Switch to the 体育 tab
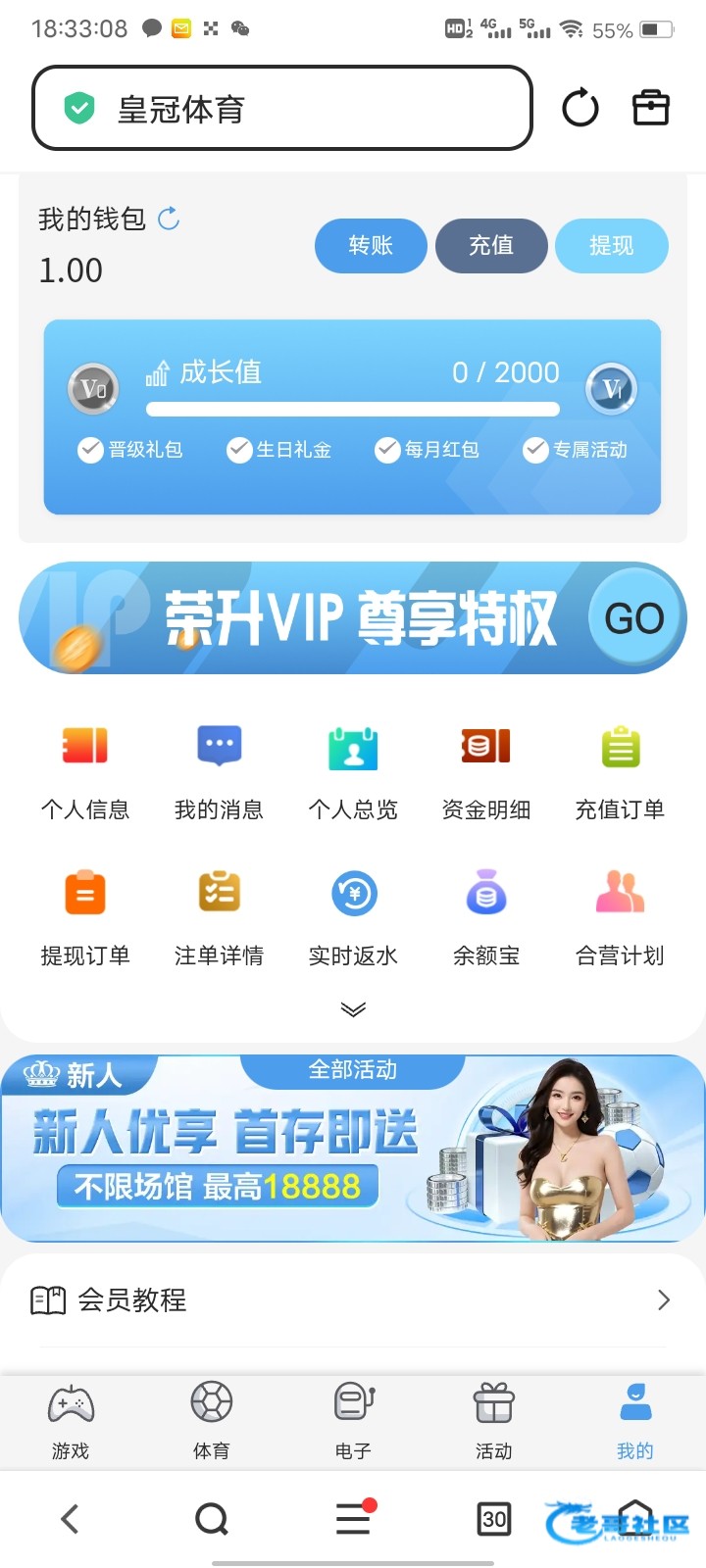The image size is (706, 1568). pyautogui.click(x=212, y=1420)
